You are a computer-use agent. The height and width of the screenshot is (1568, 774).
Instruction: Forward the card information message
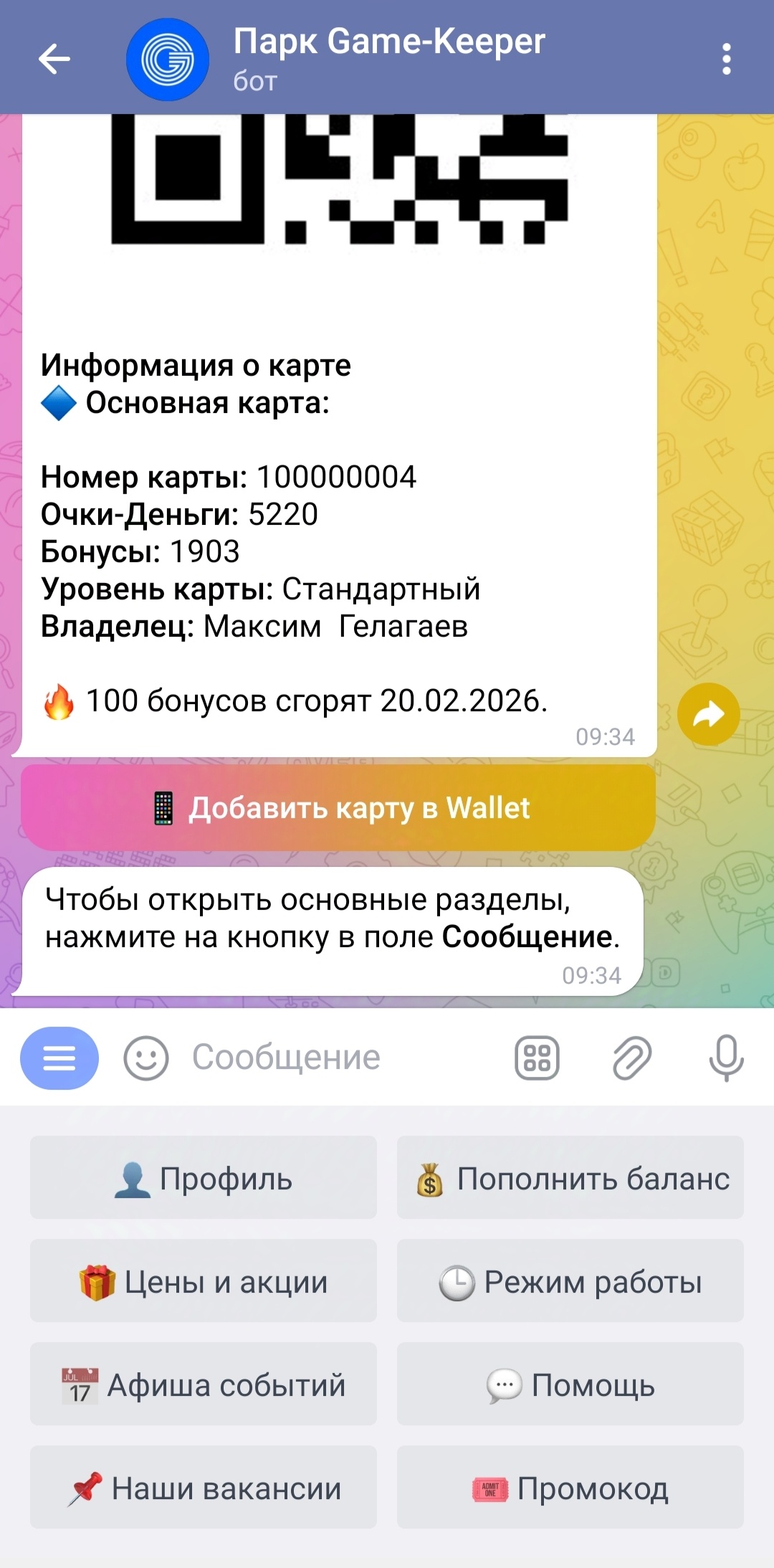click(x=708, y=714)
